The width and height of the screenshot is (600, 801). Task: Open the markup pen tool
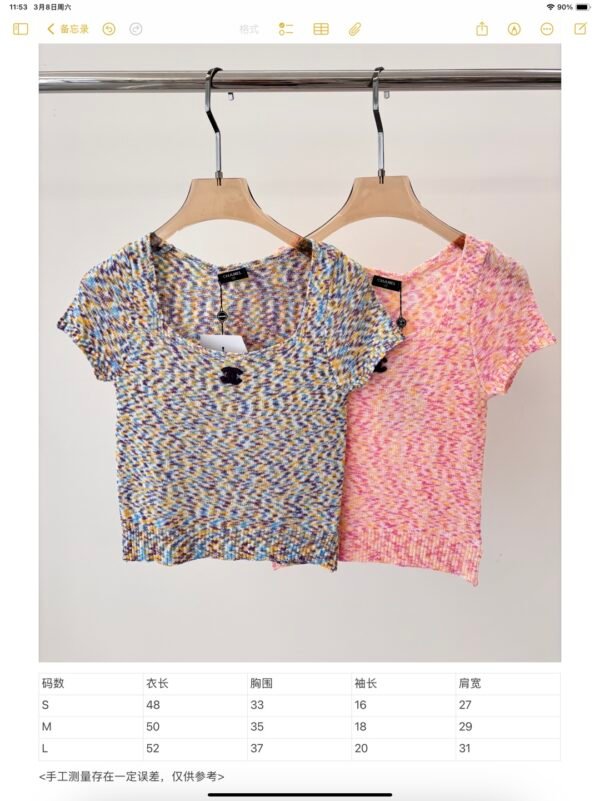tap(514, 29)
